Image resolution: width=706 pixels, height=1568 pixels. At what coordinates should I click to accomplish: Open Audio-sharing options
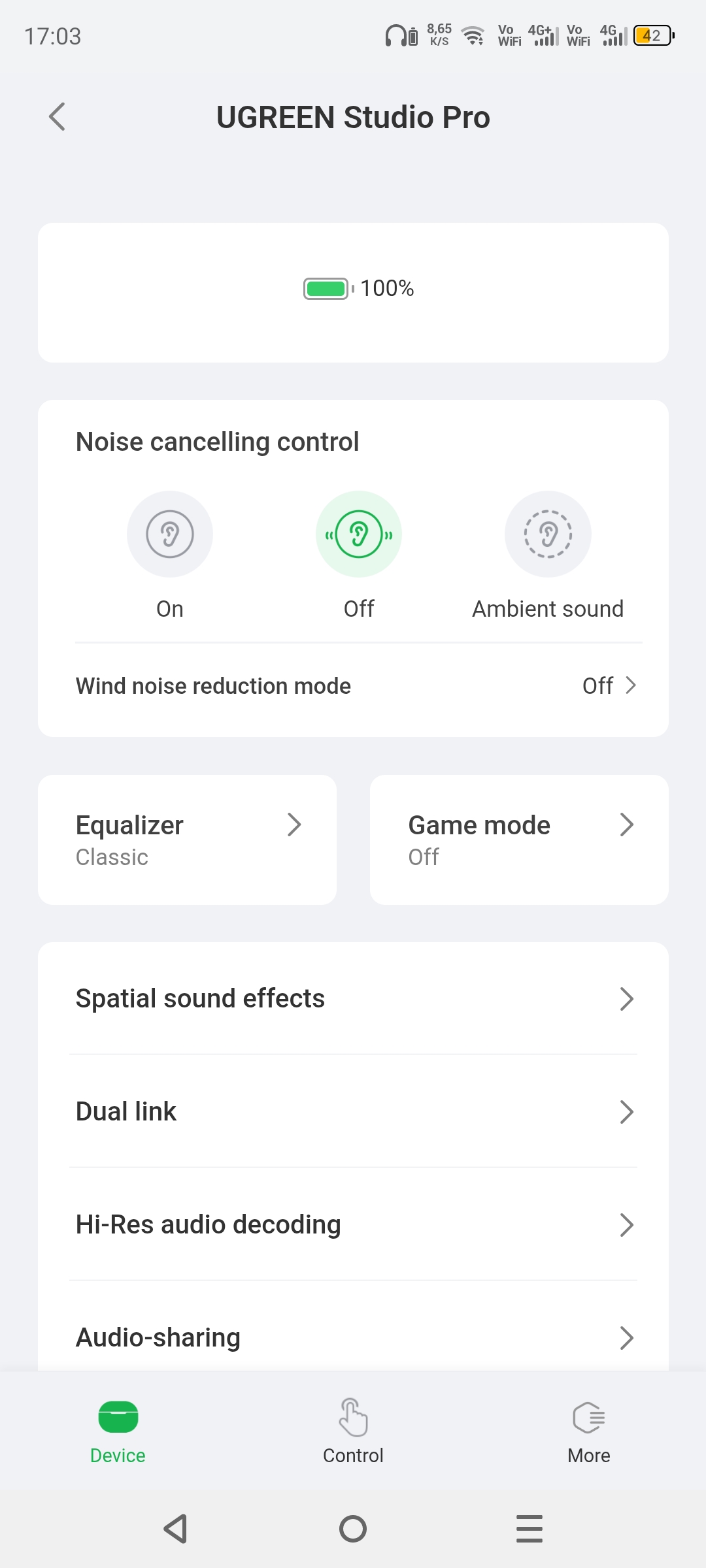point(353,1337)
